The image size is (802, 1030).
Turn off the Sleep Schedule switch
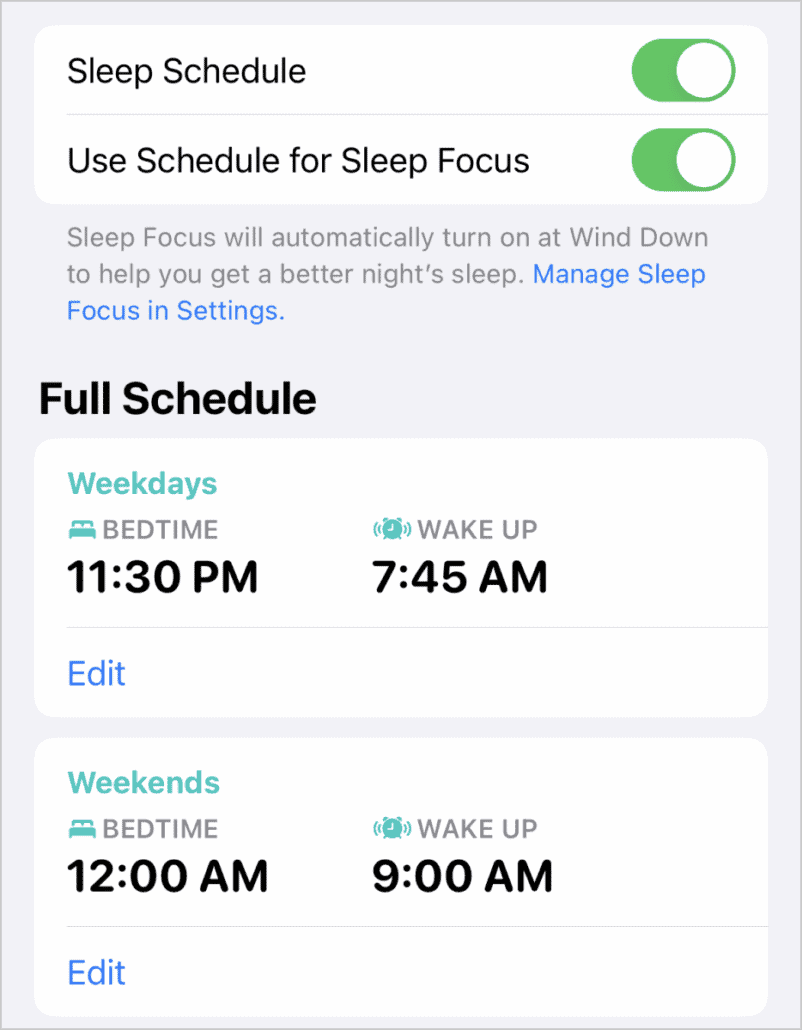pyautogui.click(x=683, y=71)
